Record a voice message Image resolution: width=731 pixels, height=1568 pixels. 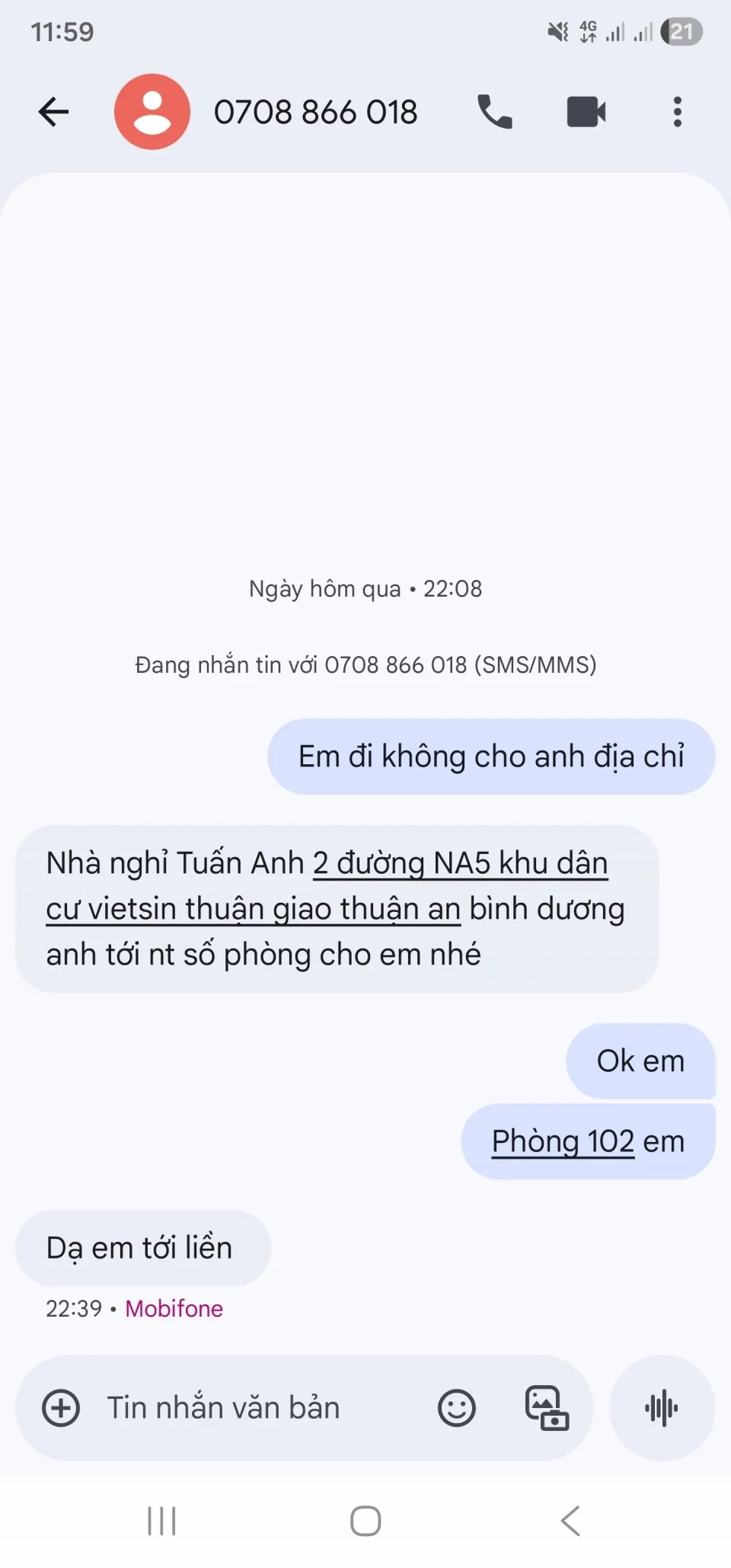(x=662, y=1408)
